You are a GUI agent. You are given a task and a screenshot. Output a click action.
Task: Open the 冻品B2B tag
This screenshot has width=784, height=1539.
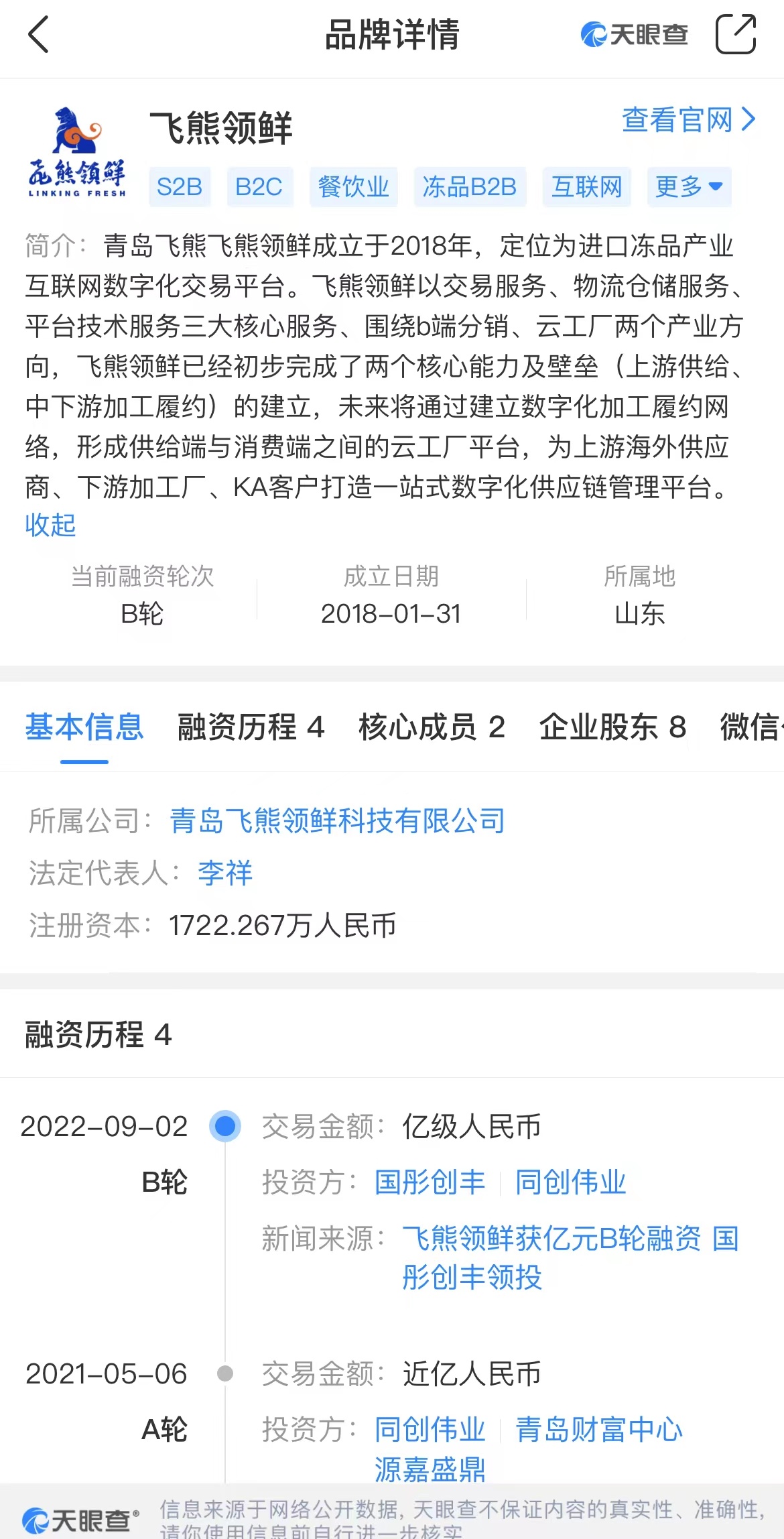(x=469, y=186)
